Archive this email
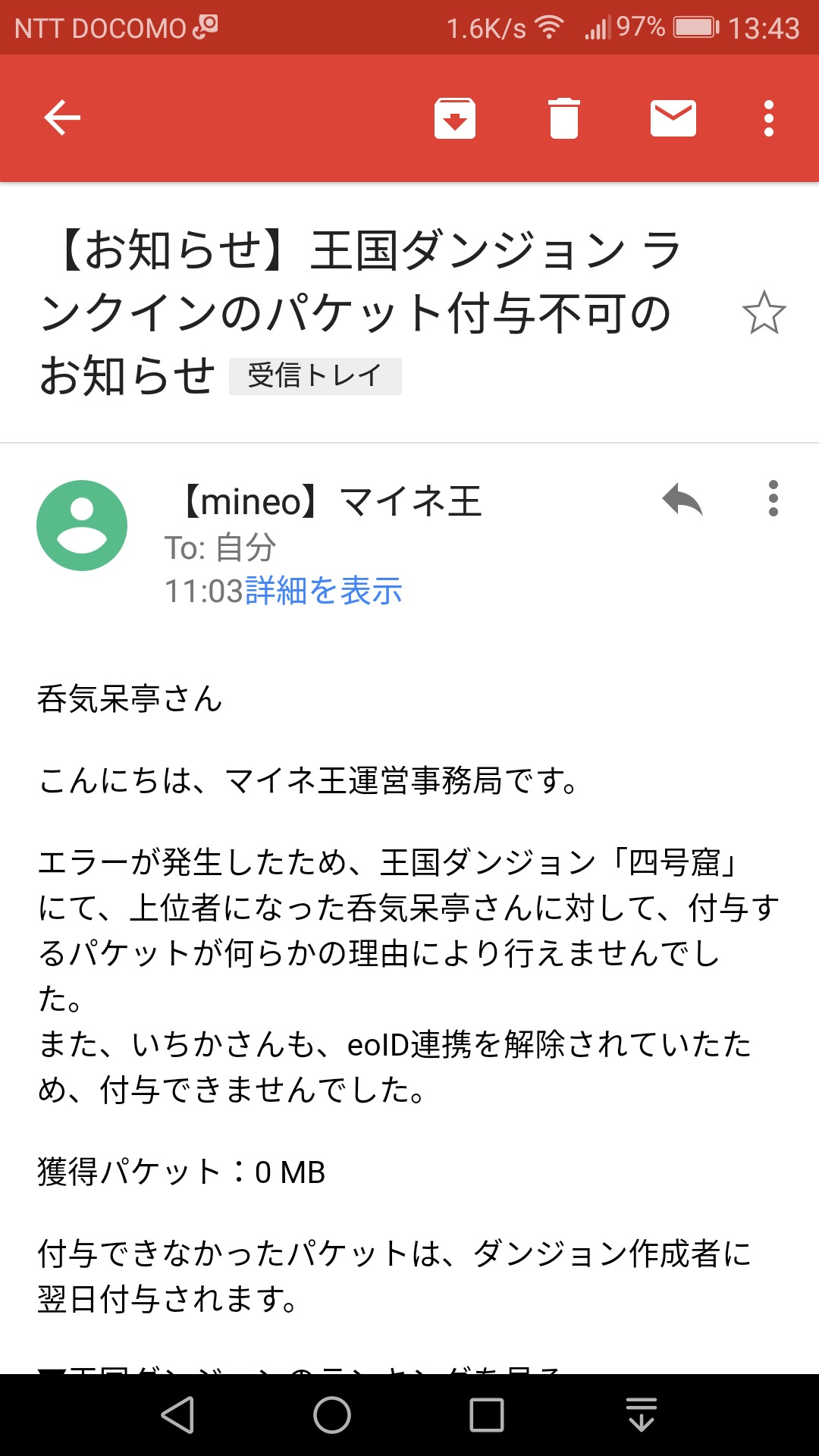 coord(455,118)
